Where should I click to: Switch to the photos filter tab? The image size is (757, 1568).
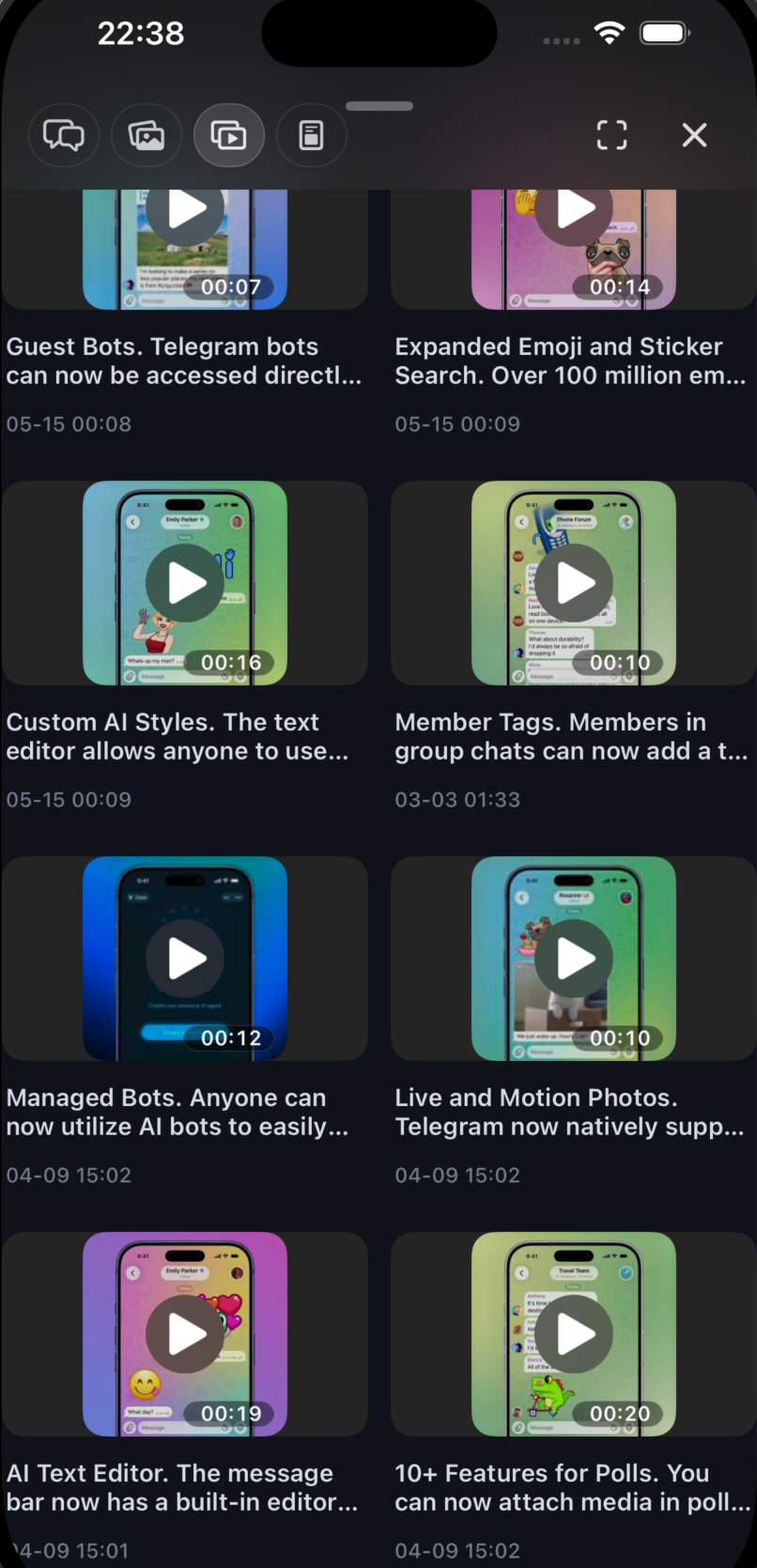tap(147, 135)
